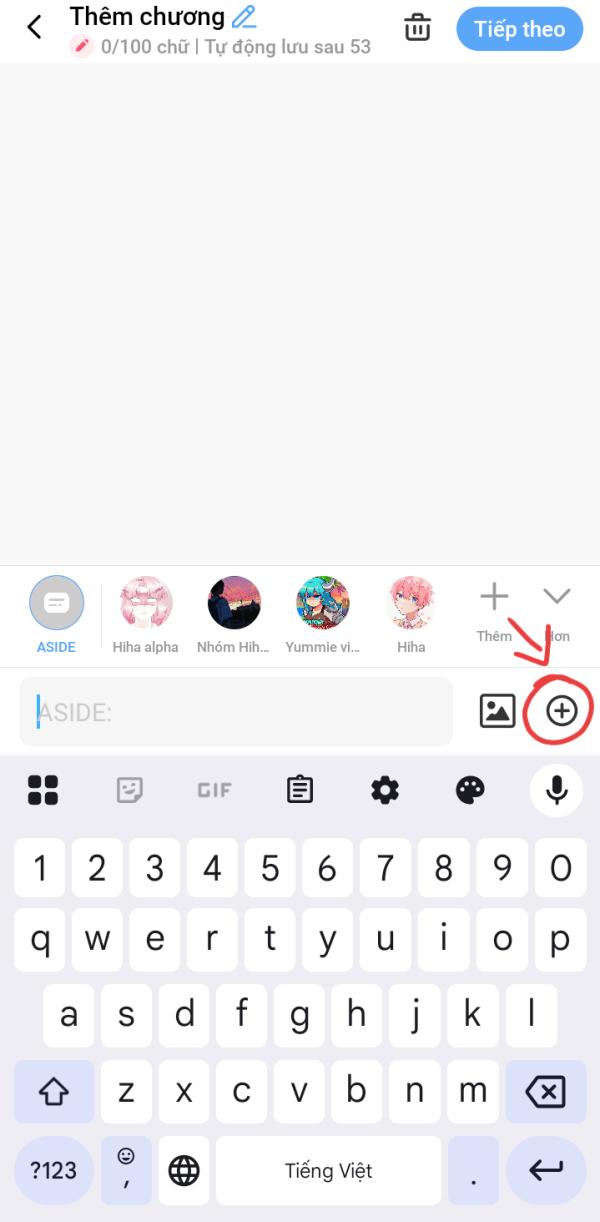Image resolution: width=600 pixels, height=1222 pixels.
Task: Collapse the character row chevron
Action: coord(556,597)
